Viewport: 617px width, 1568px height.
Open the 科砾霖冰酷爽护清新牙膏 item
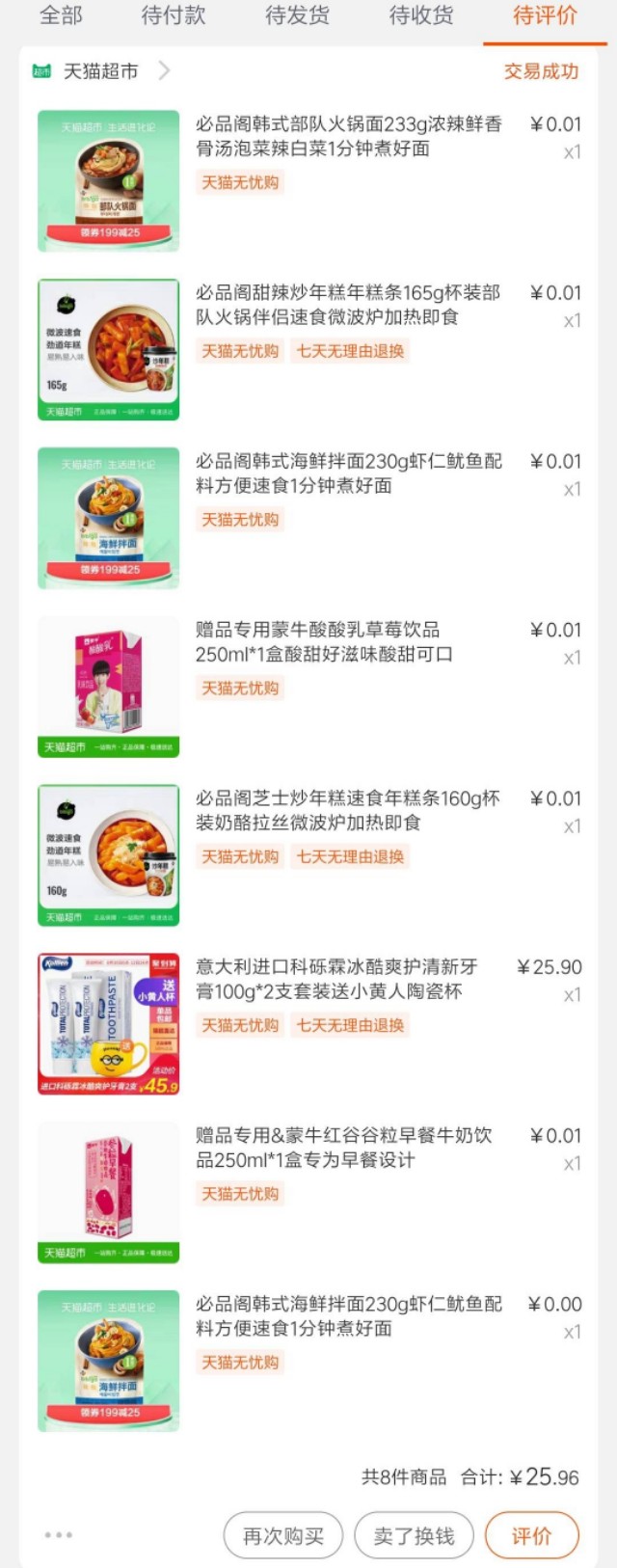tap(336, 979)
